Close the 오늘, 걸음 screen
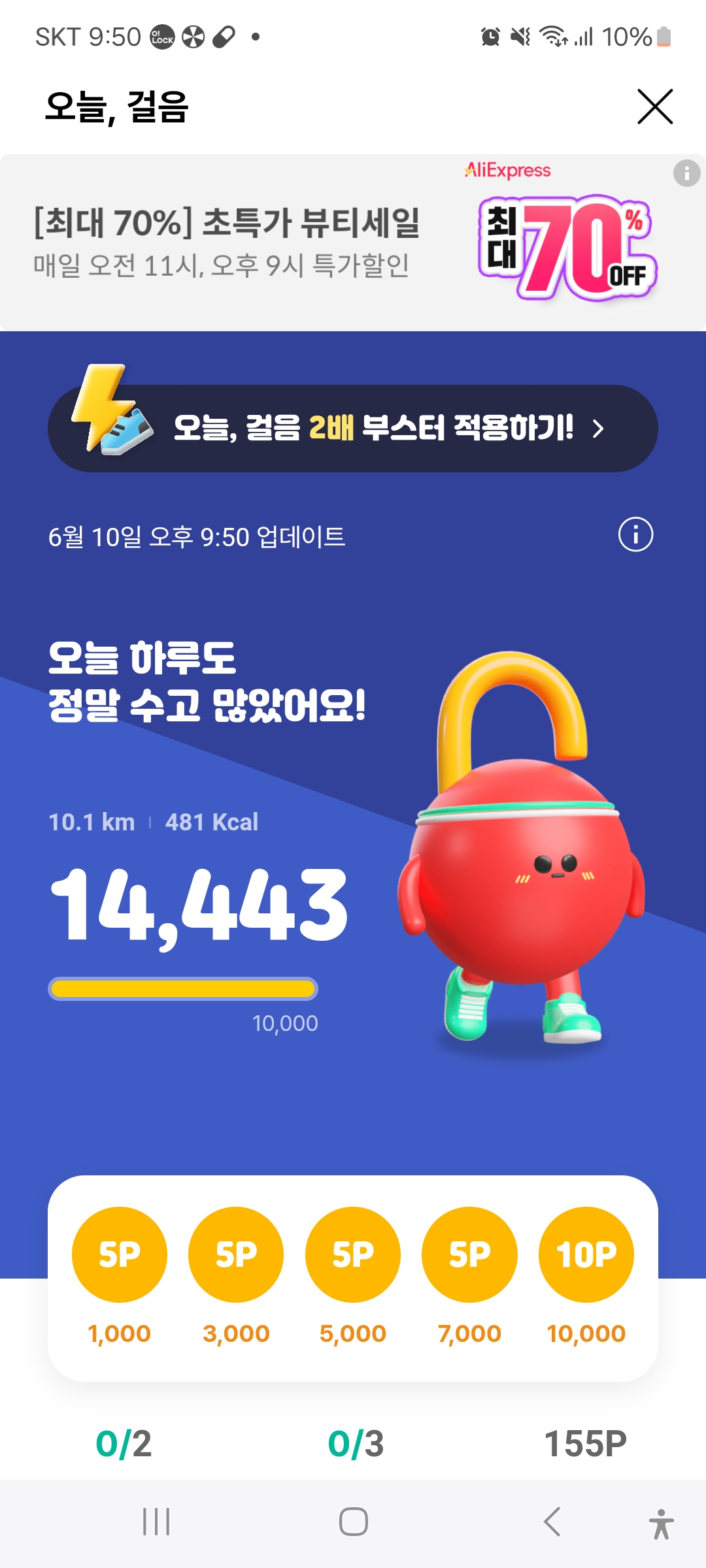The height and width of the screenshot is (1568, 706). [655, 106]
